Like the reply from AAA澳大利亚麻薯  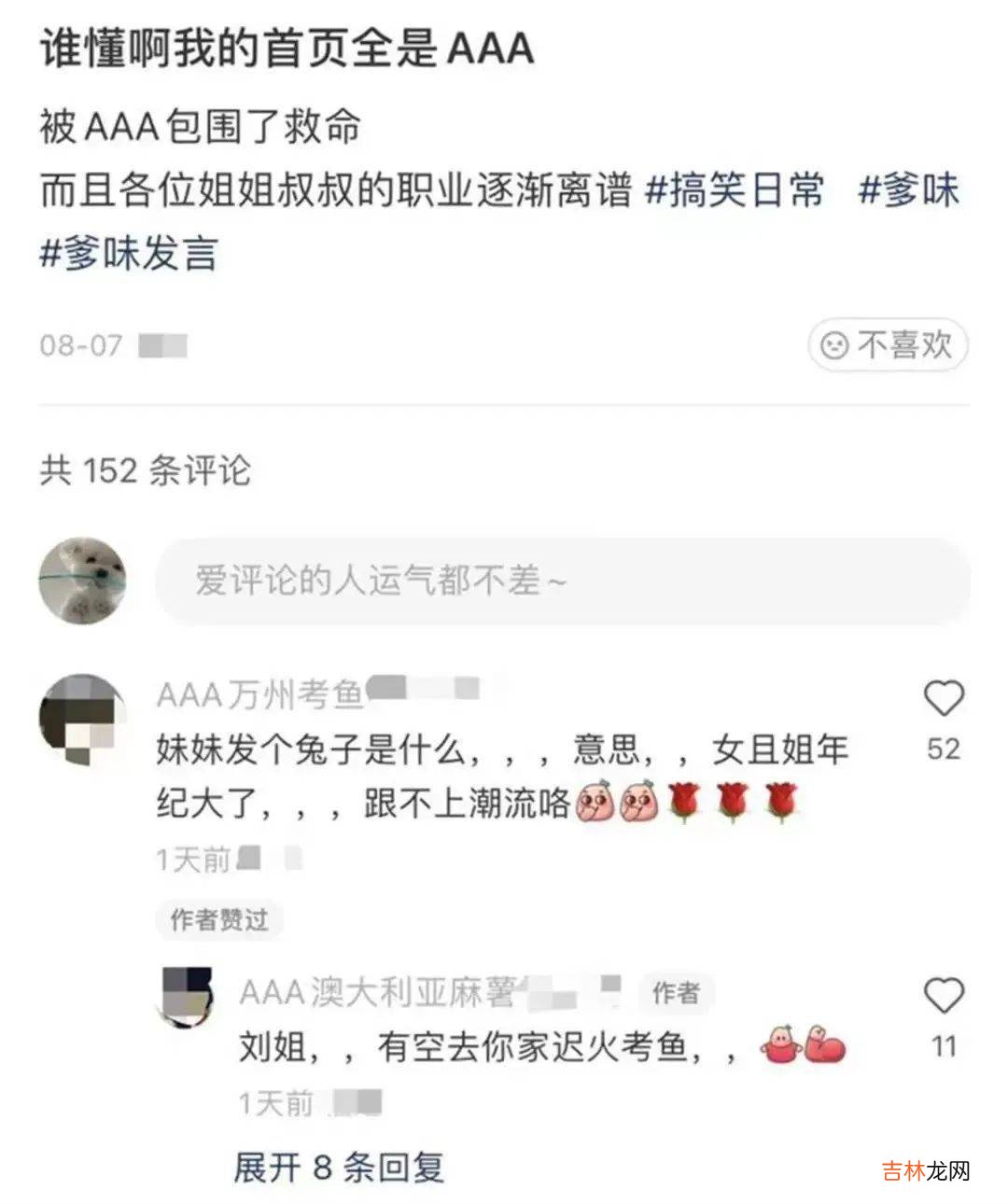943,996
